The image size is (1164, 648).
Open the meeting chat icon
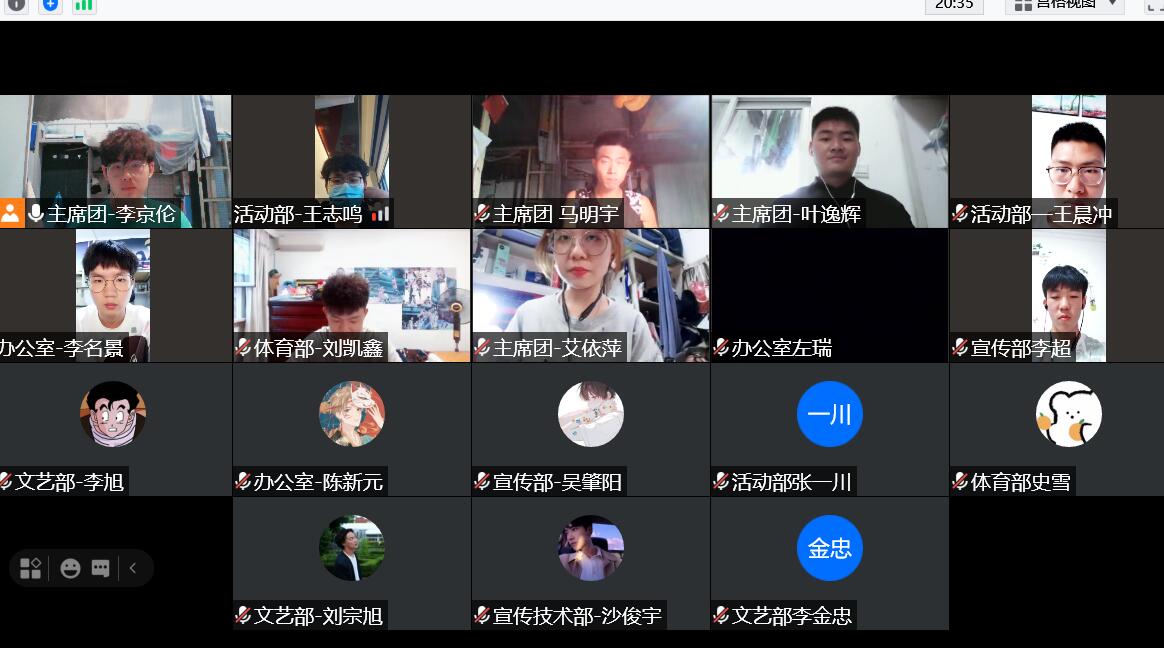click(100, 568)
